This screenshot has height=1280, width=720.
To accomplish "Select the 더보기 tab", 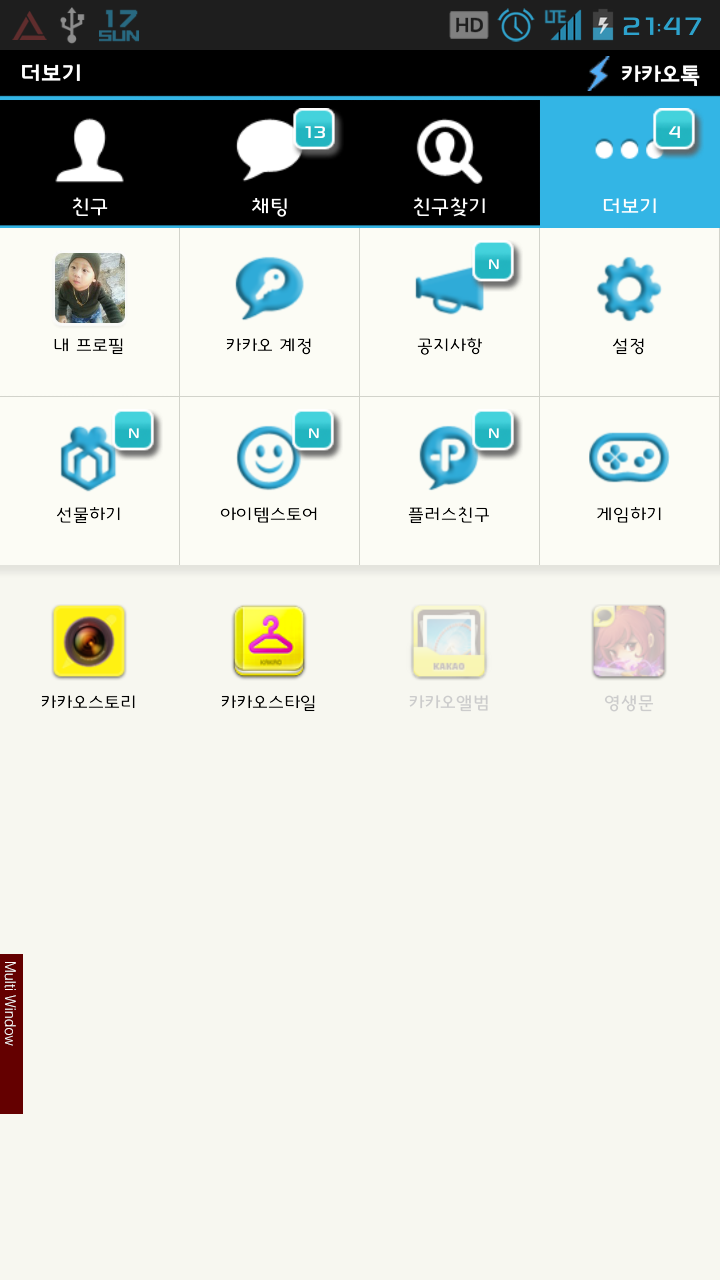I will (629, 165).
